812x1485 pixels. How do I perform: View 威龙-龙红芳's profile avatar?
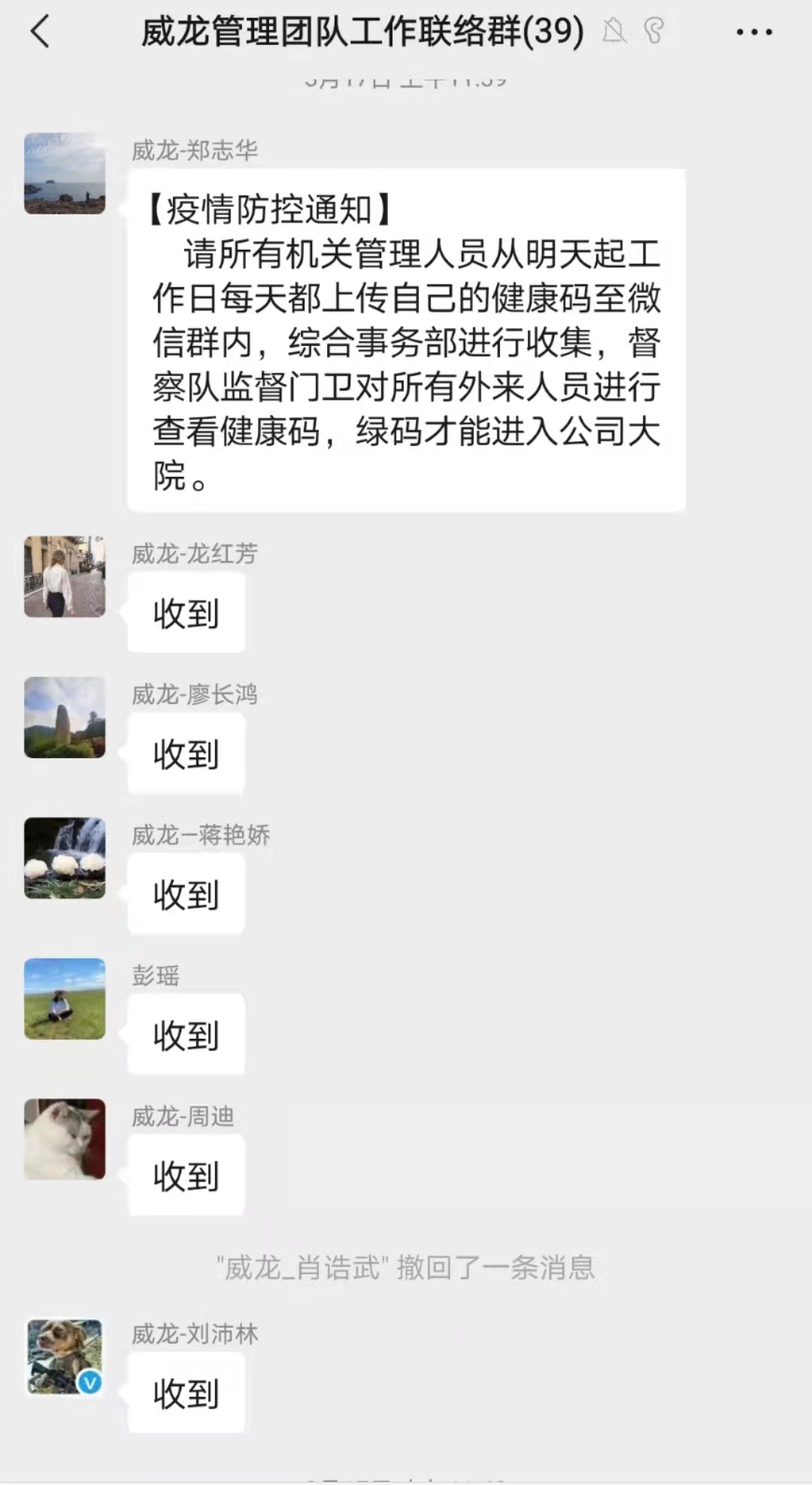65,577
